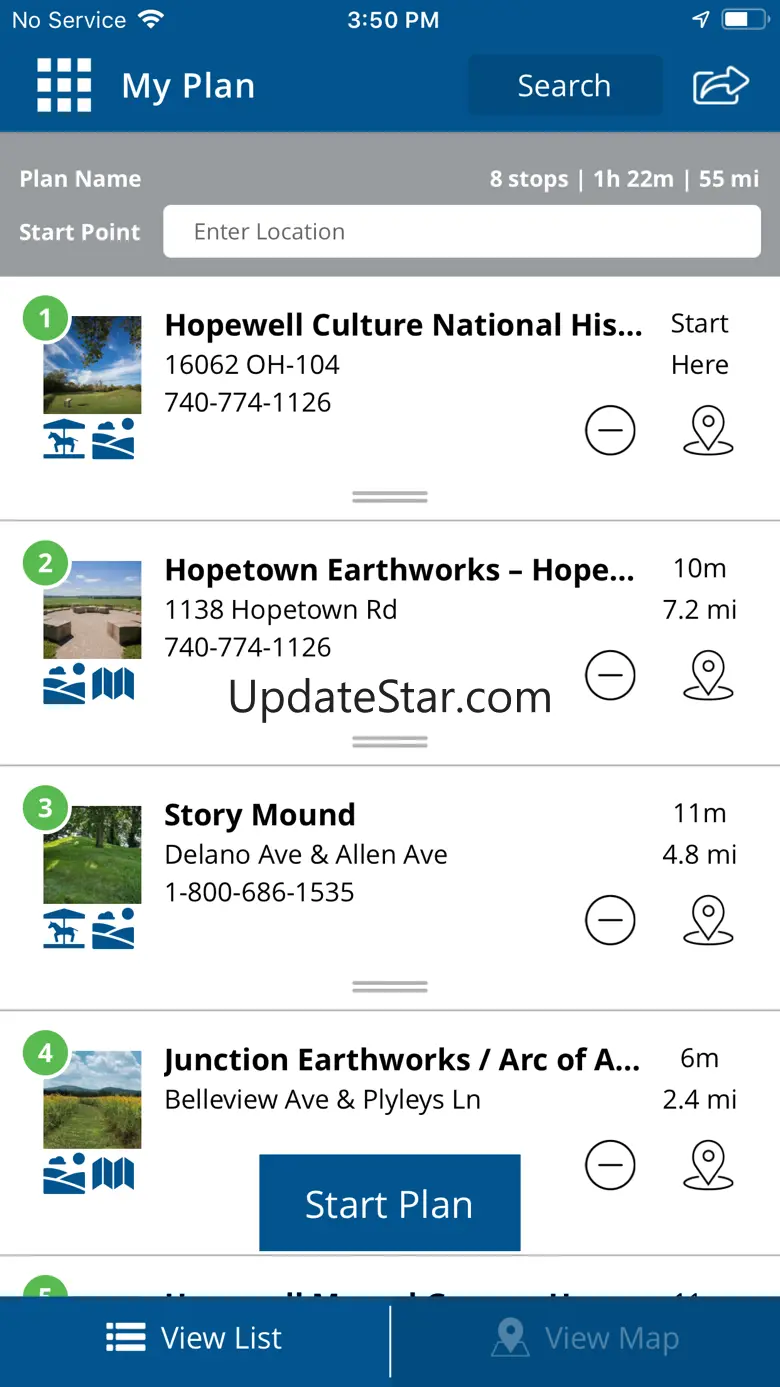Image resolution: width=780 pixels, height=1387 pixels.
Task: Show Story Mound map pin location
Action: pos(708,920)
